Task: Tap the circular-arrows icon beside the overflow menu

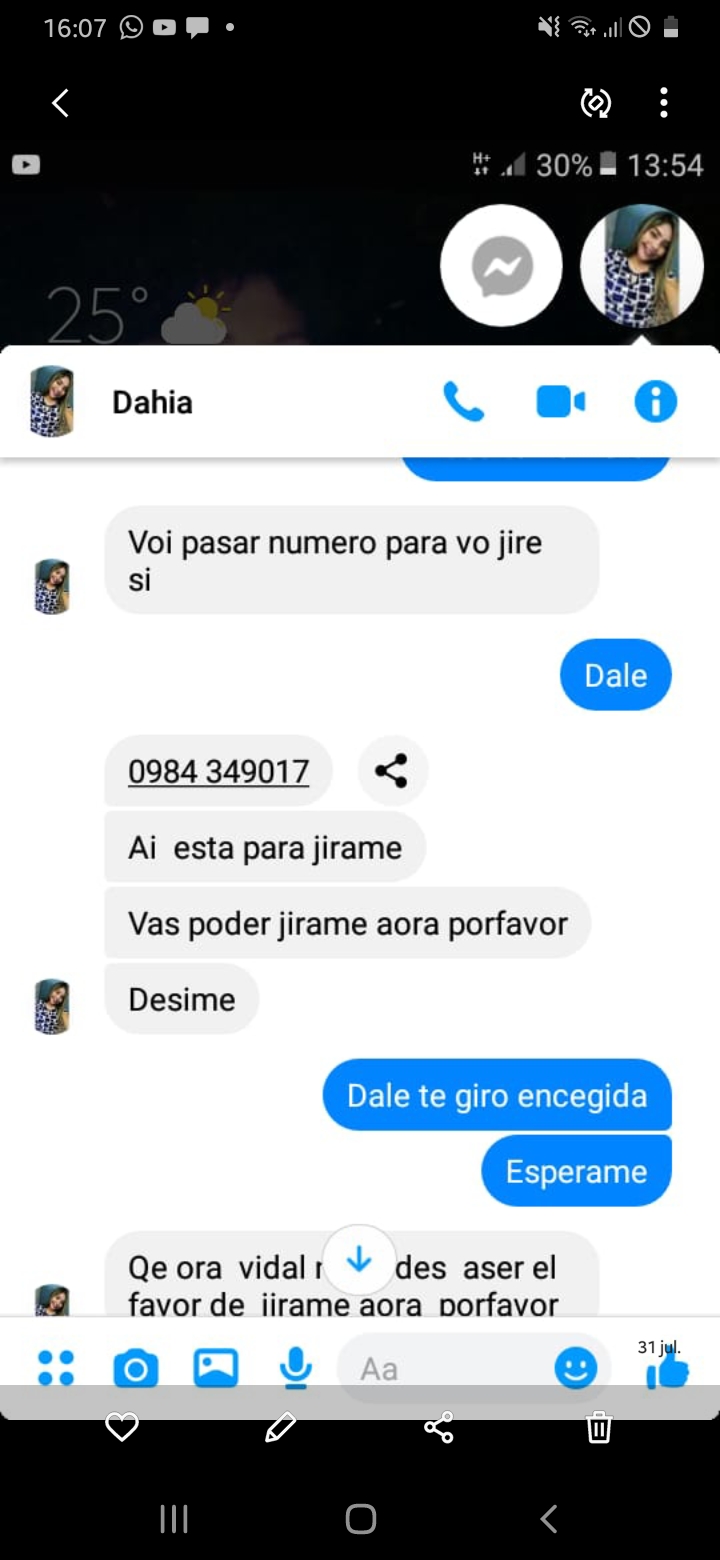Action: tap(596, 103)
